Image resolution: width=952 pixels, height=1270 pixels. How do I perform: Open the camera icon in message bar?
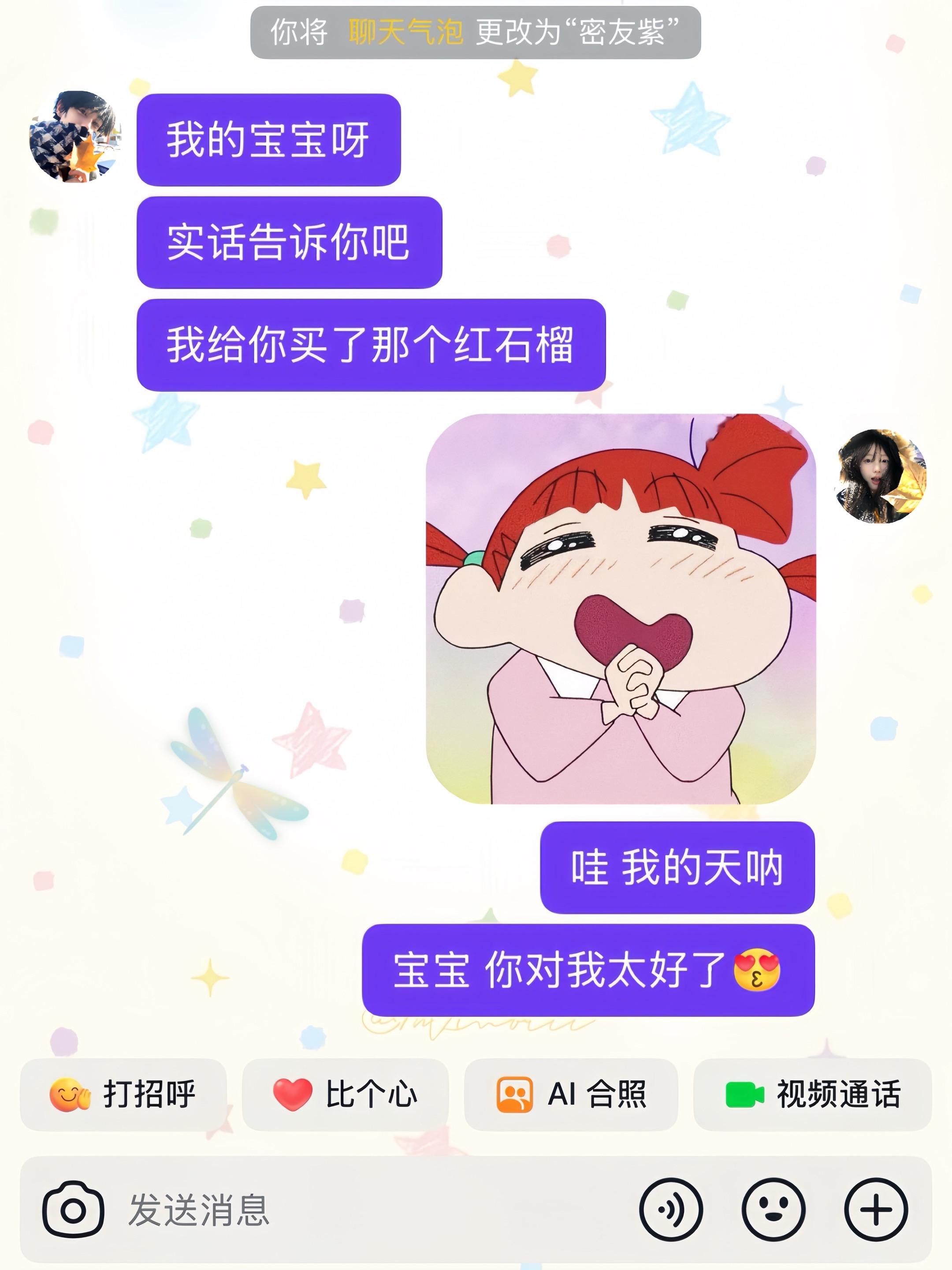[73, 1209]
